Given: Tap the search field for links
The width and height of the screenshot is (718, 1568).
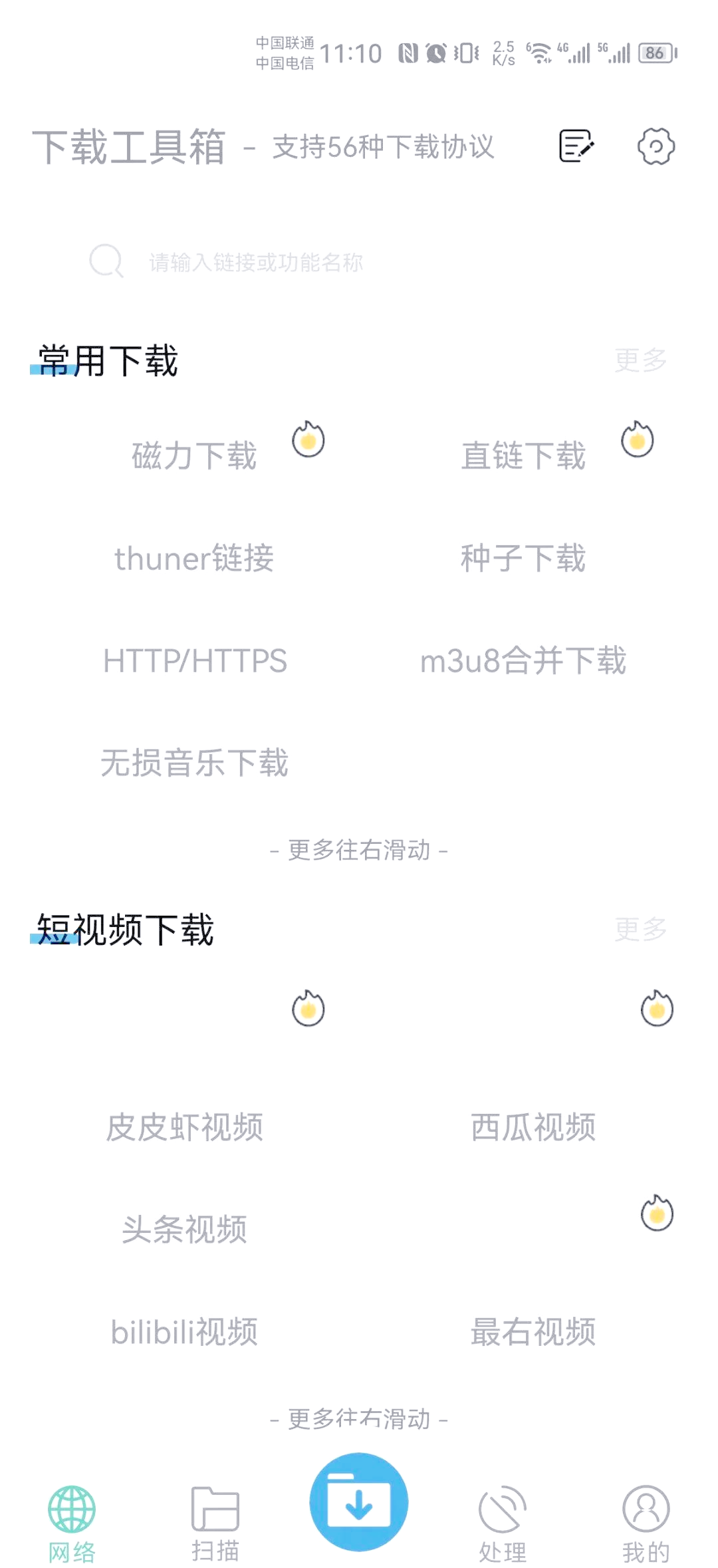Looking at the screenshot, I should (359, 262).
